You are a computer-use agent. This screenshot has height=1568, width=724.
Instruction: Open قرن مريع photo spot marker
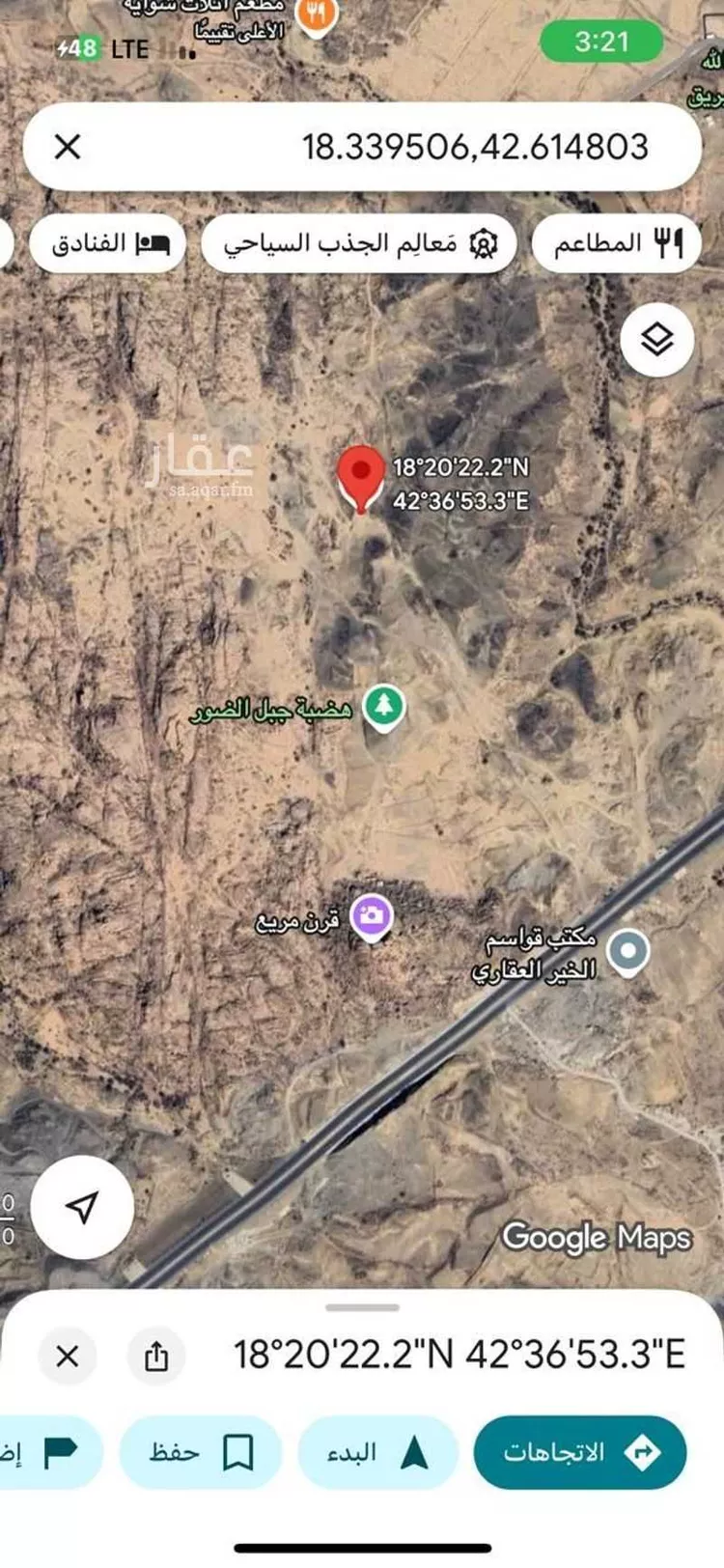pos(372,915)
